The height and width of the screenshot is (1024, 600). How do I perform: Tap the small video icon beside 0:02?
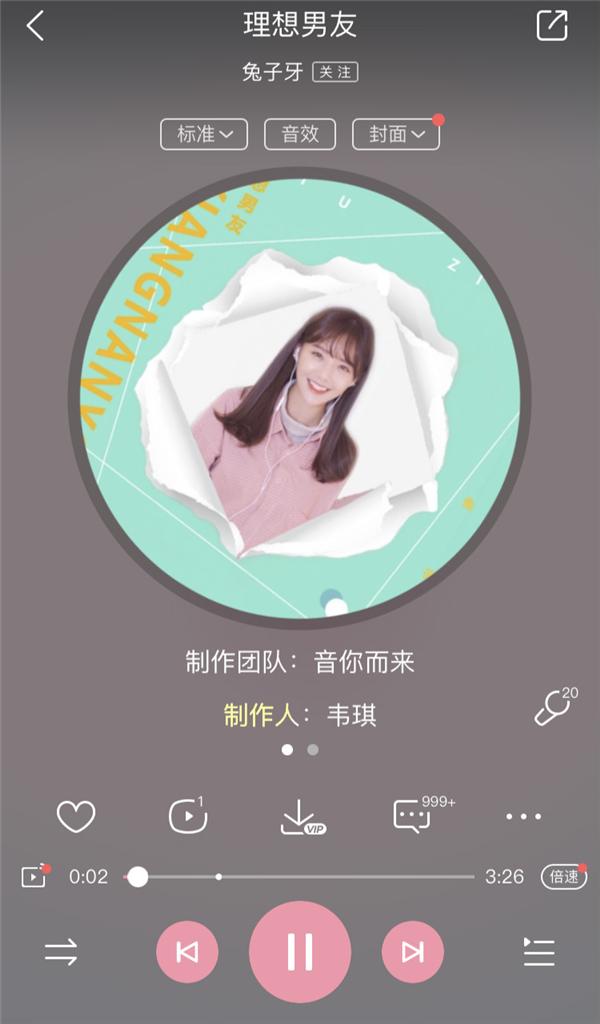coord(34,877)
